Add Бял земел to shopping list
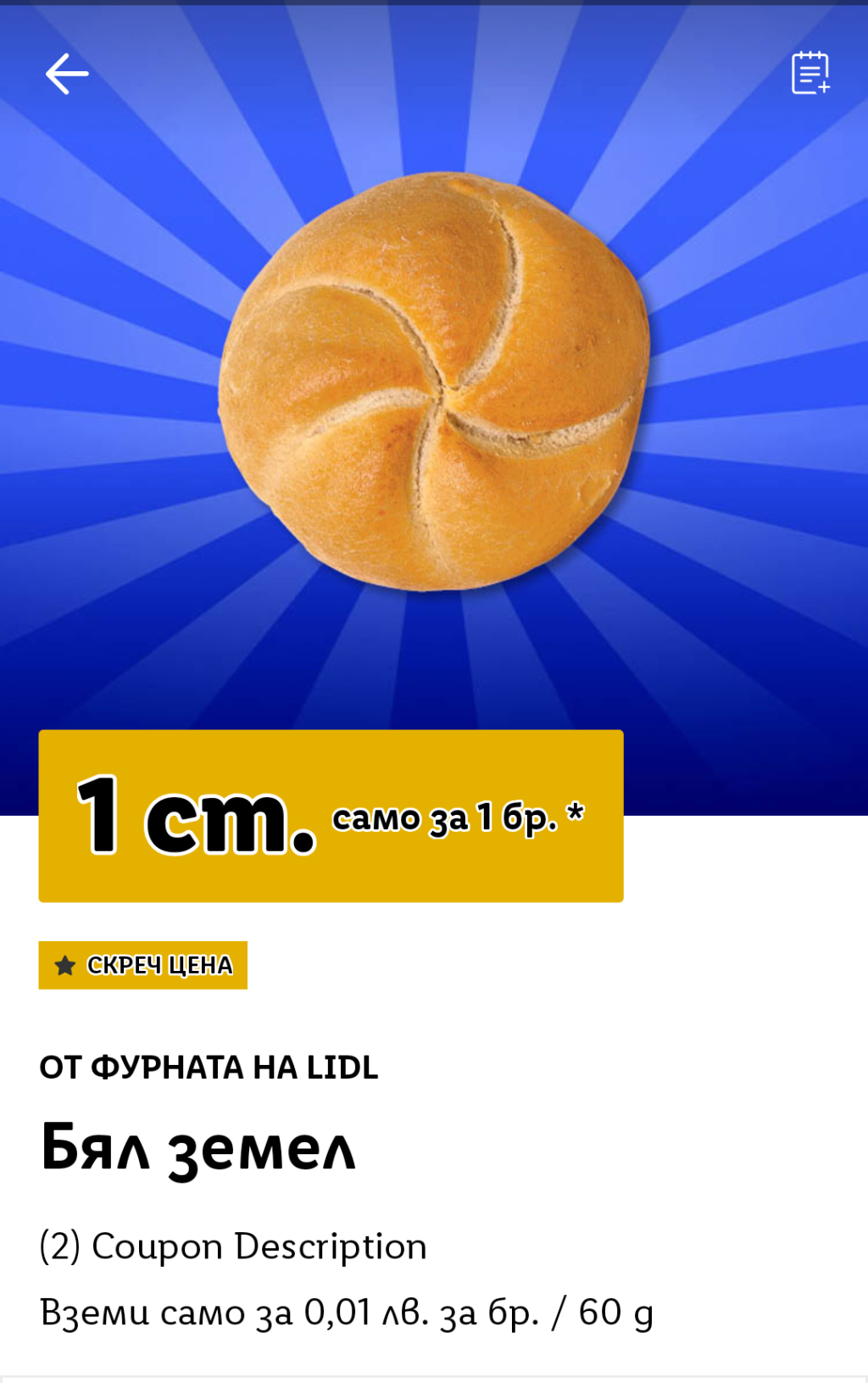The image size is (868, 1383). coord(810,73)
